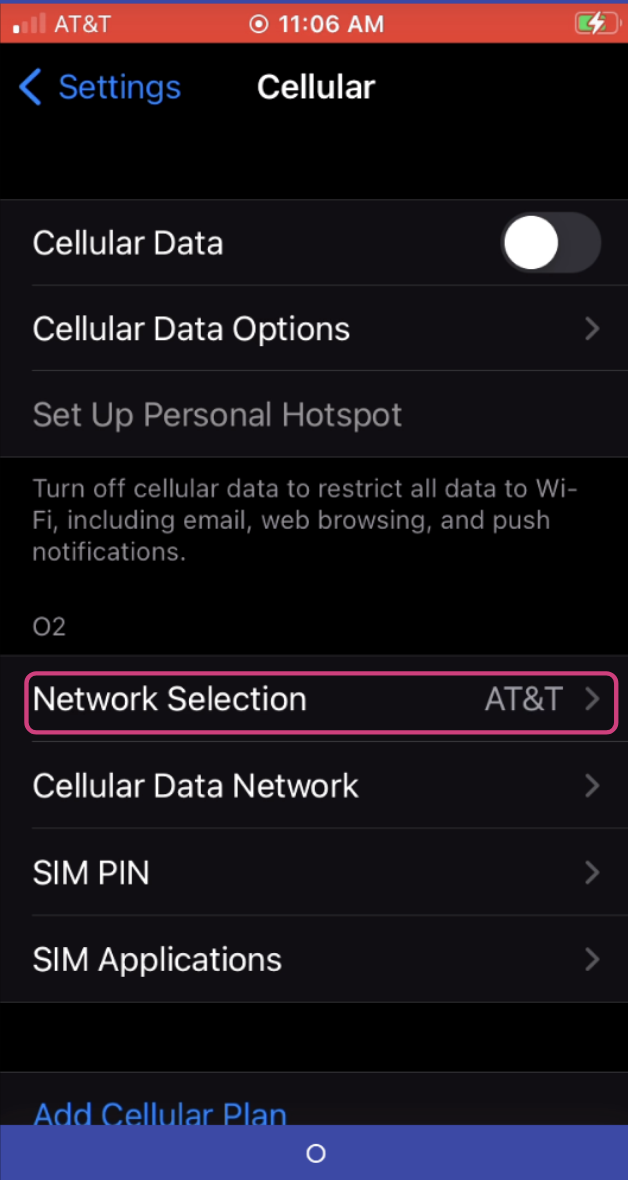Open Network Selection showing AT&T
This screenshot has height=1180, width=628.
(314, 699)
